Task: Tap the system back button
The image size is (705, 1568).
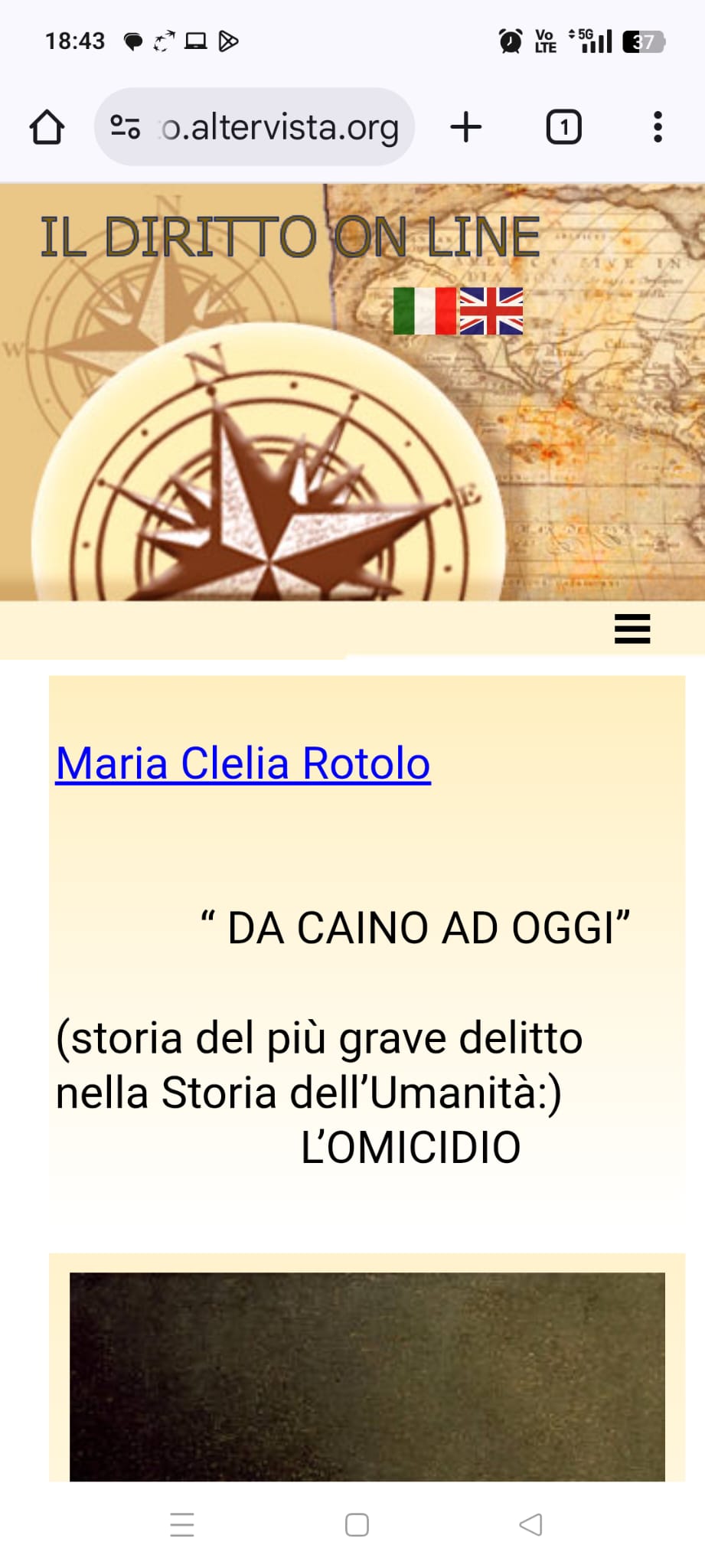Action: pos(530,1524)
